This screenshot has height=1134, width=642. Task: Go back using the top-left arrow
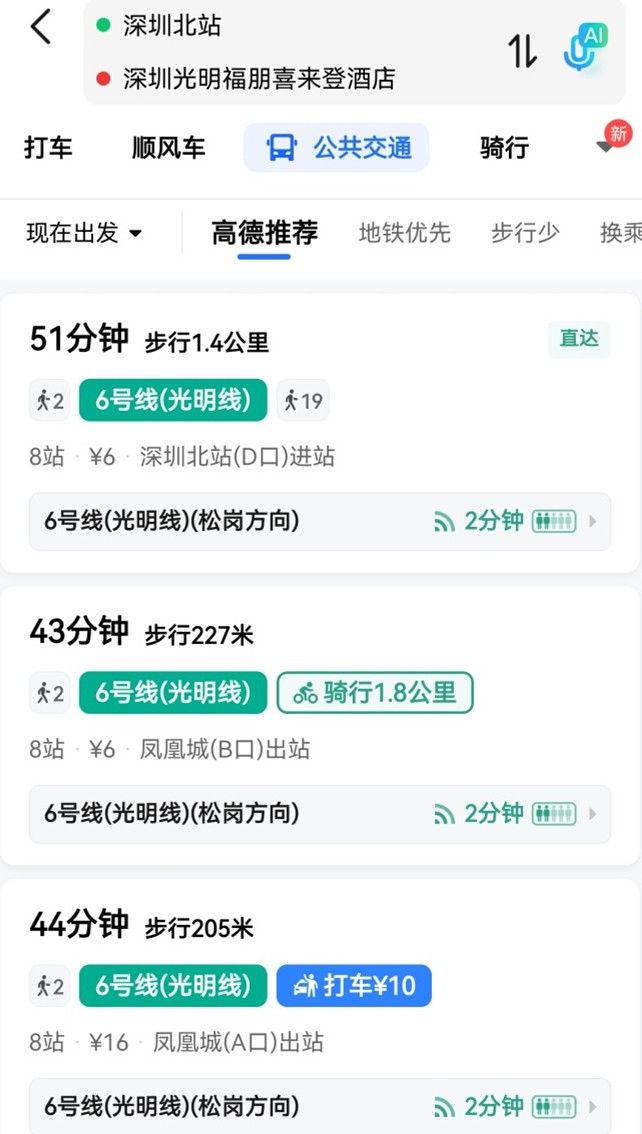pos(40,27)
